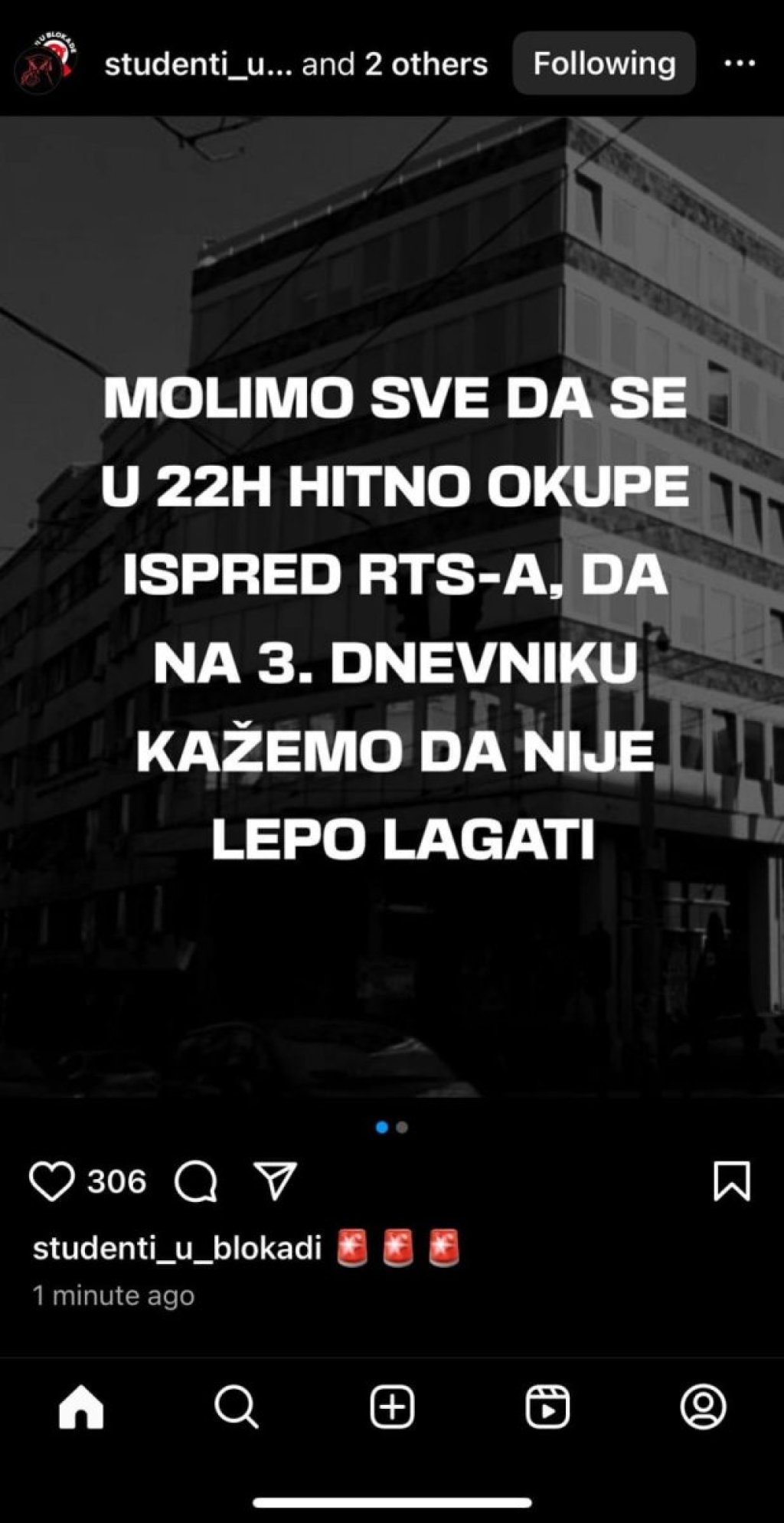
Task: Switch to the Reels tab
Action: click(547, 1407)
